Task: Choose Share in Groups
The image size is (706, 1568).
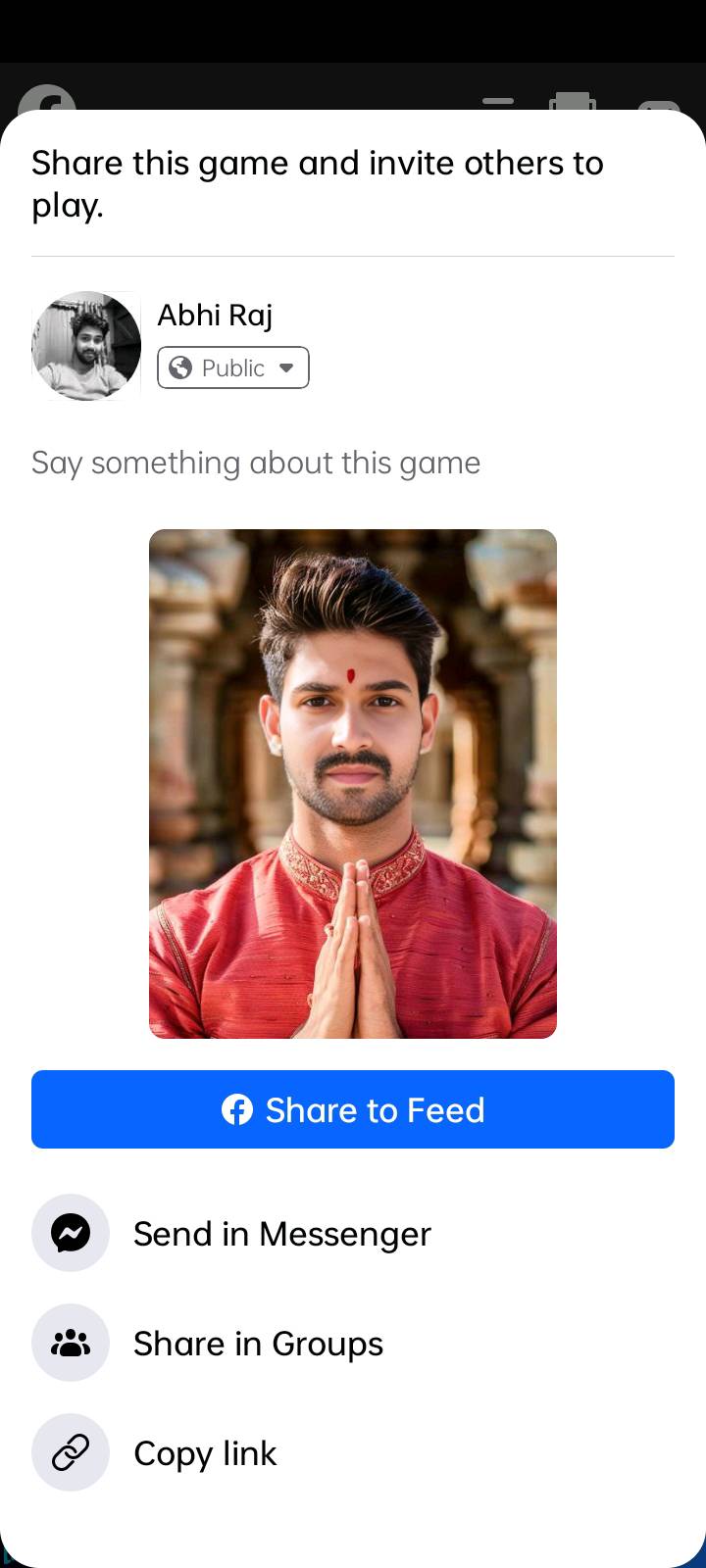Action: pos(353,1343)
